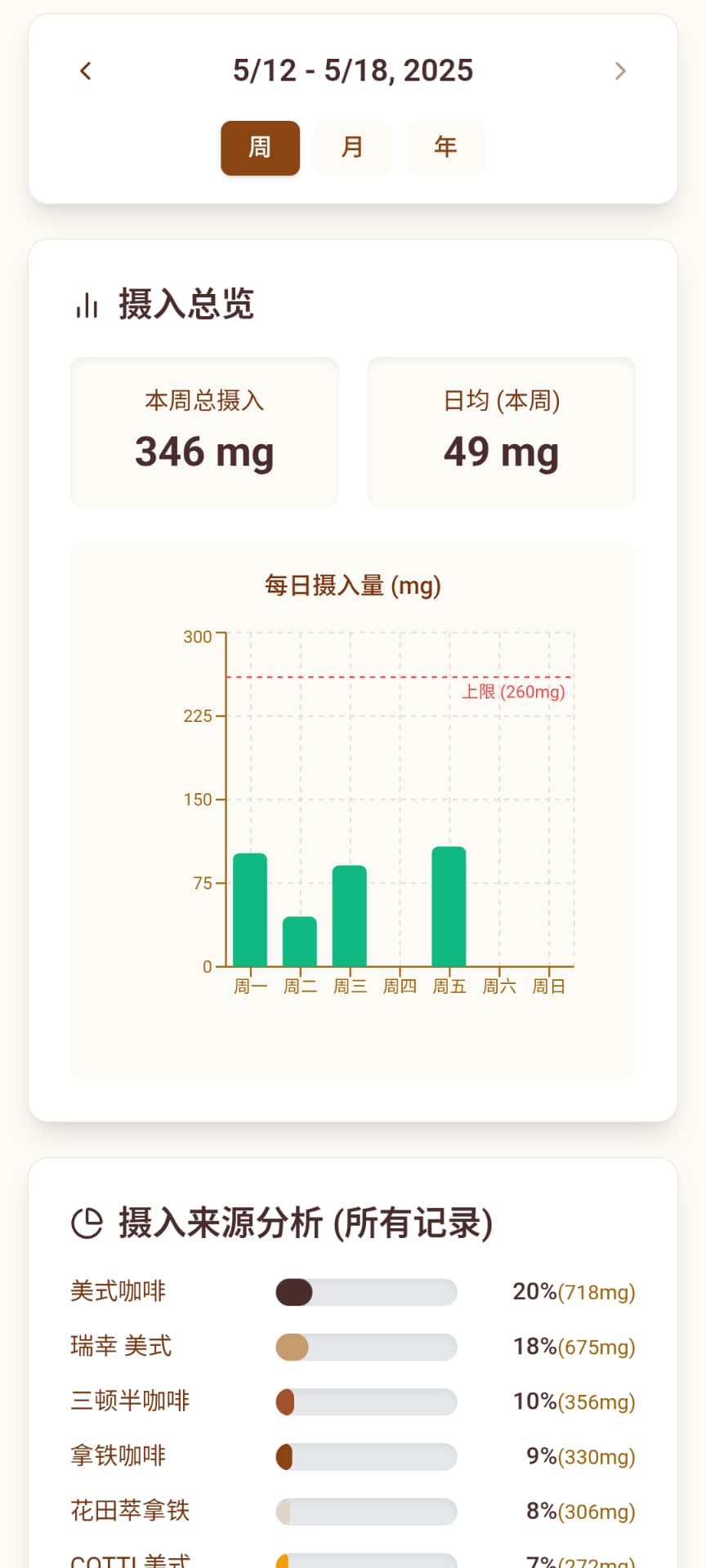The image size is (706, 1568).
Task: Select the 周 (week) view
Action: (260, 148)
